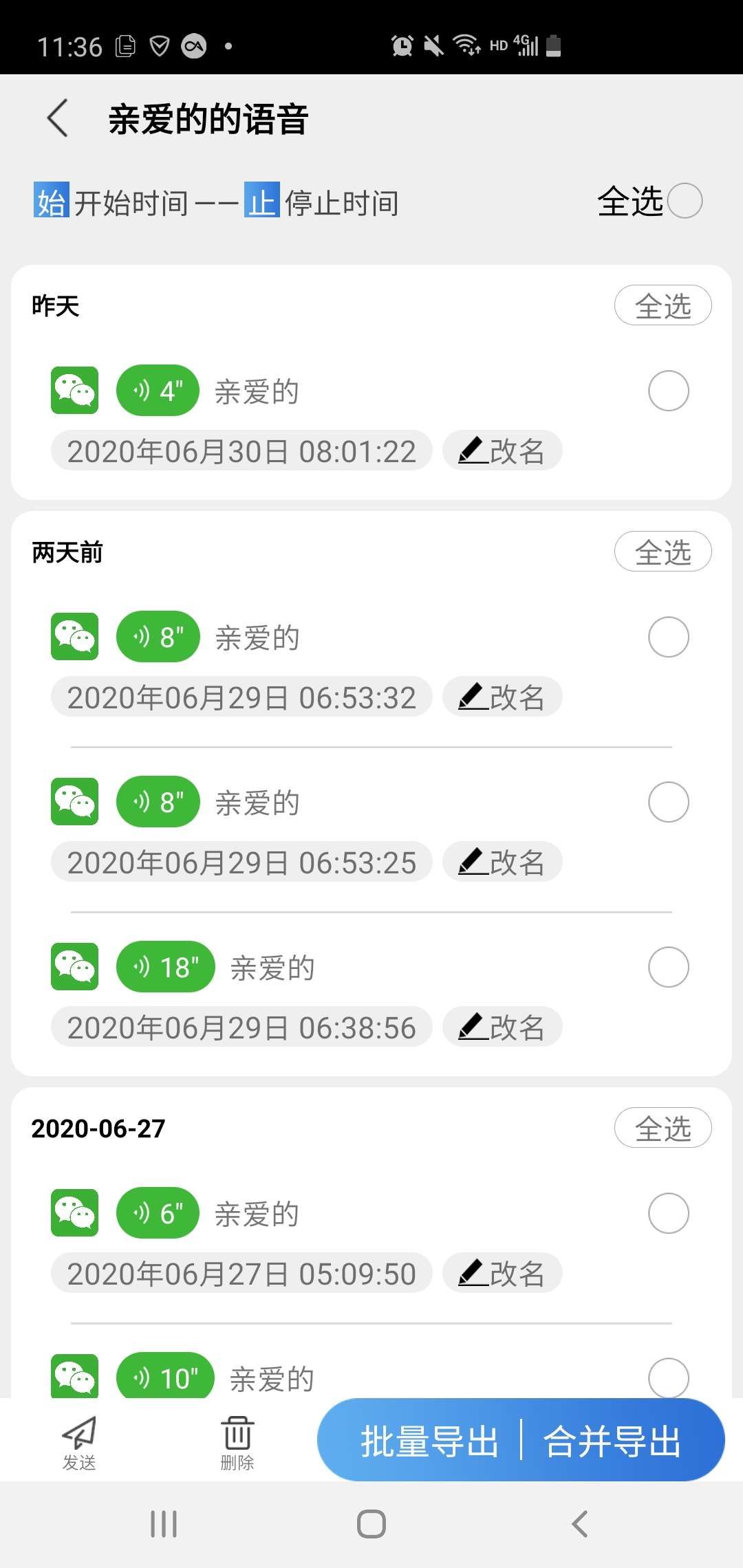Select the voice from 06:53:25
The width and height of the screenshot is (743, 1568).
(668, 802)
